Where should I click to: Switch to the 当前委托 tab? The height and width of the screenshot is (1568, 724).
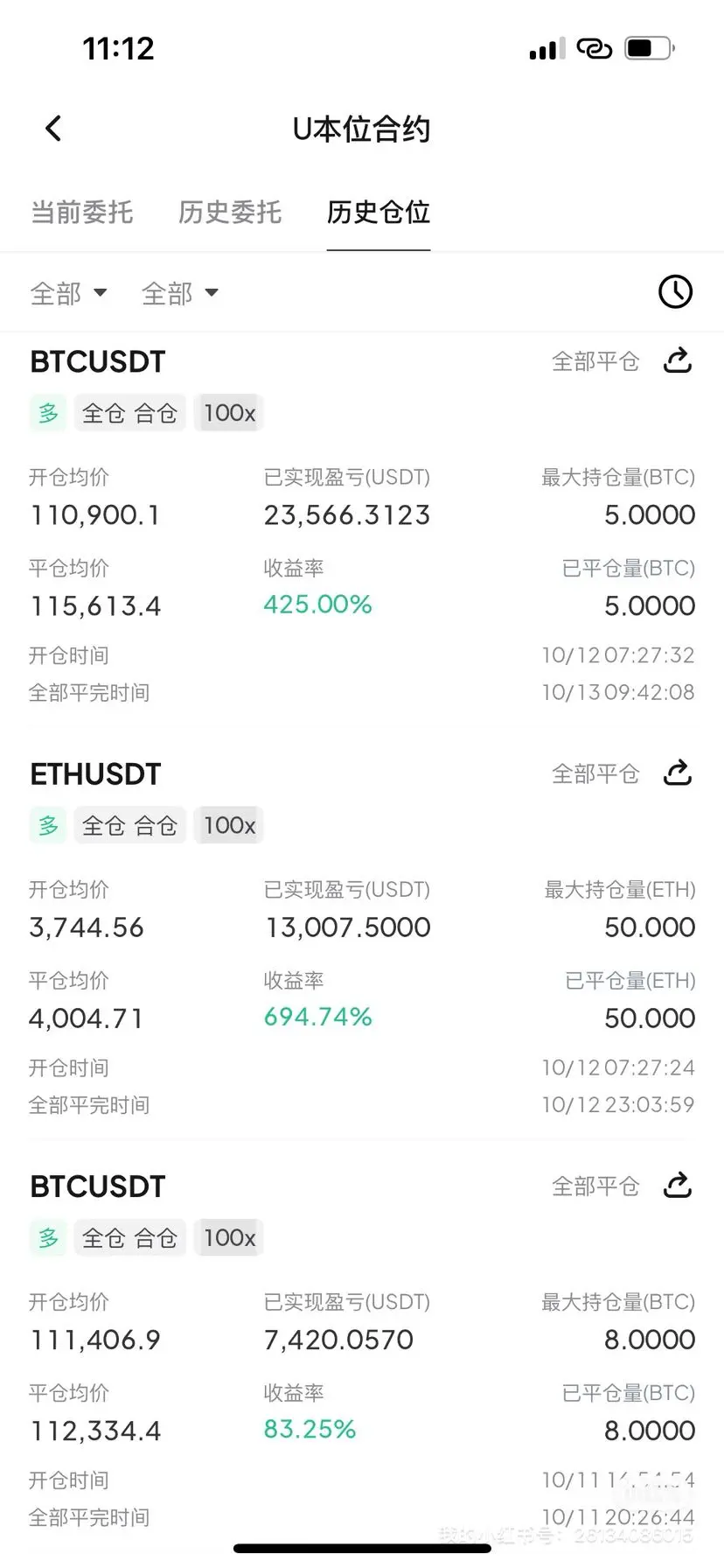point(82,212)
